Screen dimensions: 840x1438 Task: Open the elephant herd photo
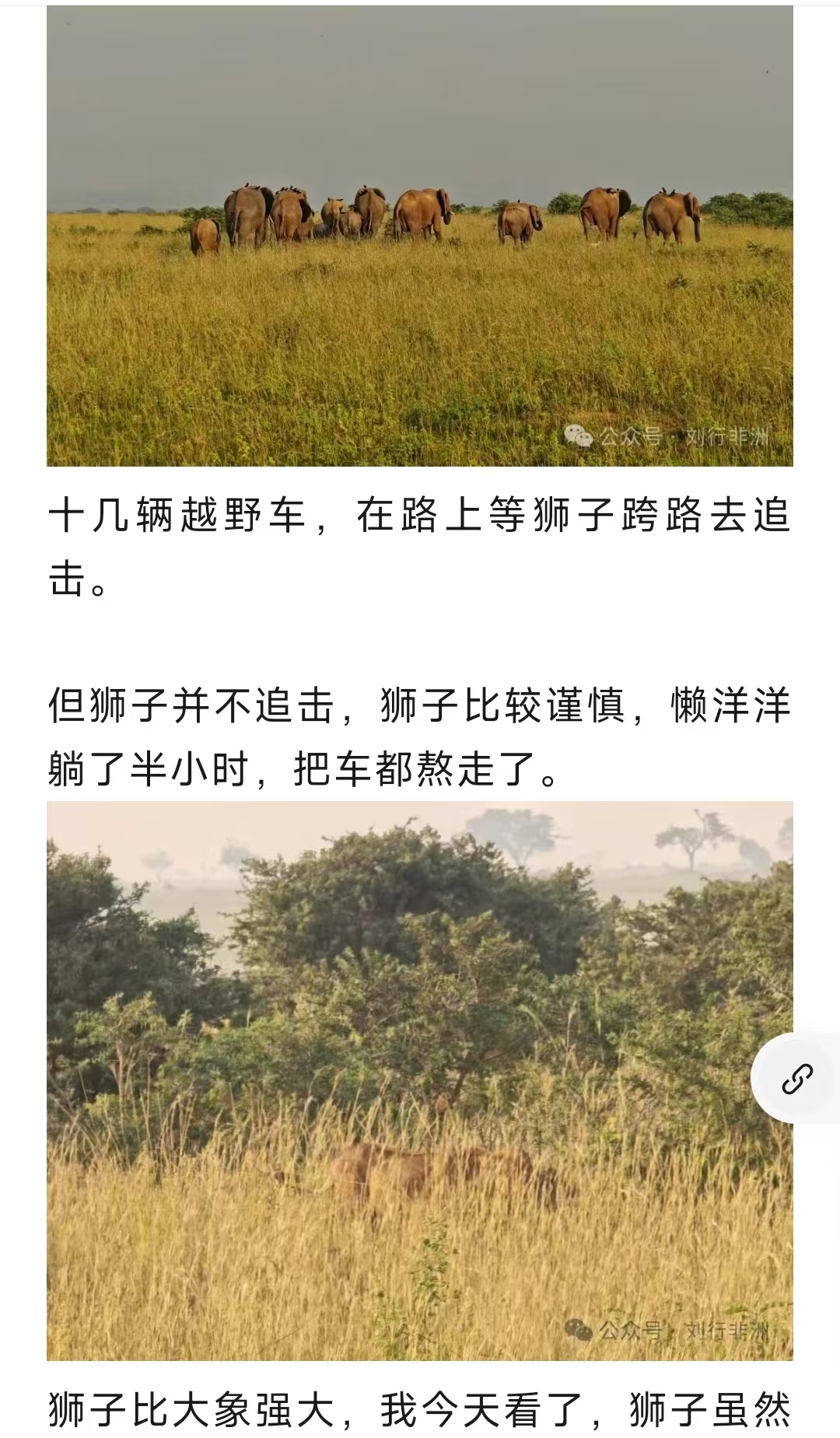[420, 236]
